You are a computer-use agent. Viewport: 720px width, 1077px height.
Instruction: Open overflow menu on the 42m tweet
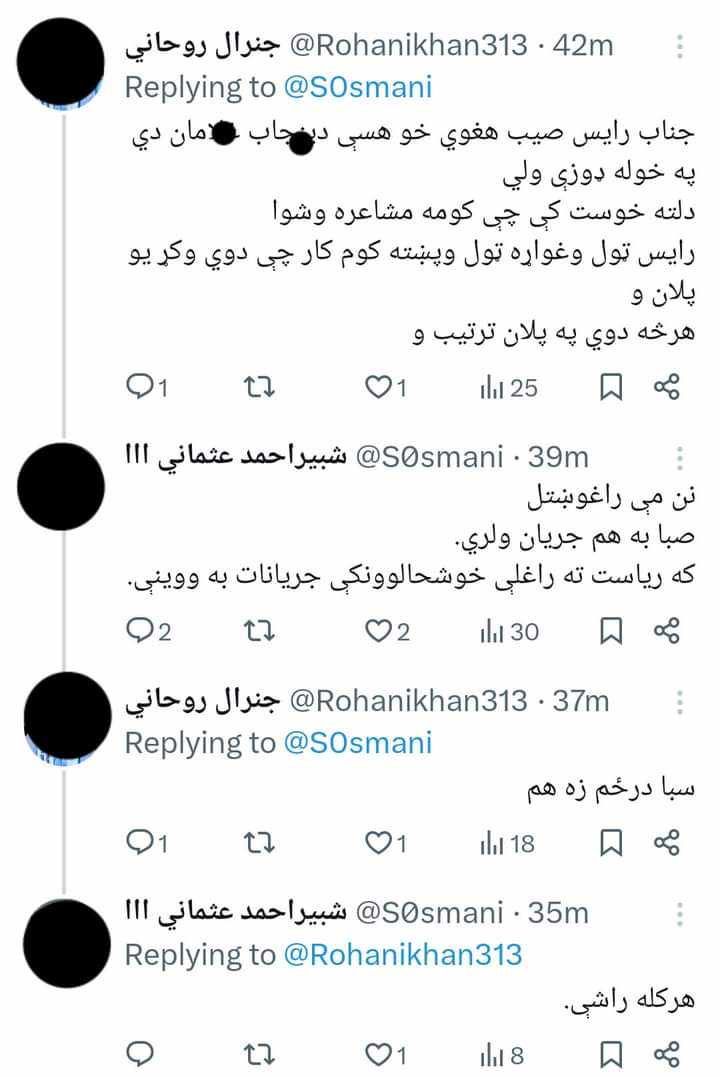point(680,47)
